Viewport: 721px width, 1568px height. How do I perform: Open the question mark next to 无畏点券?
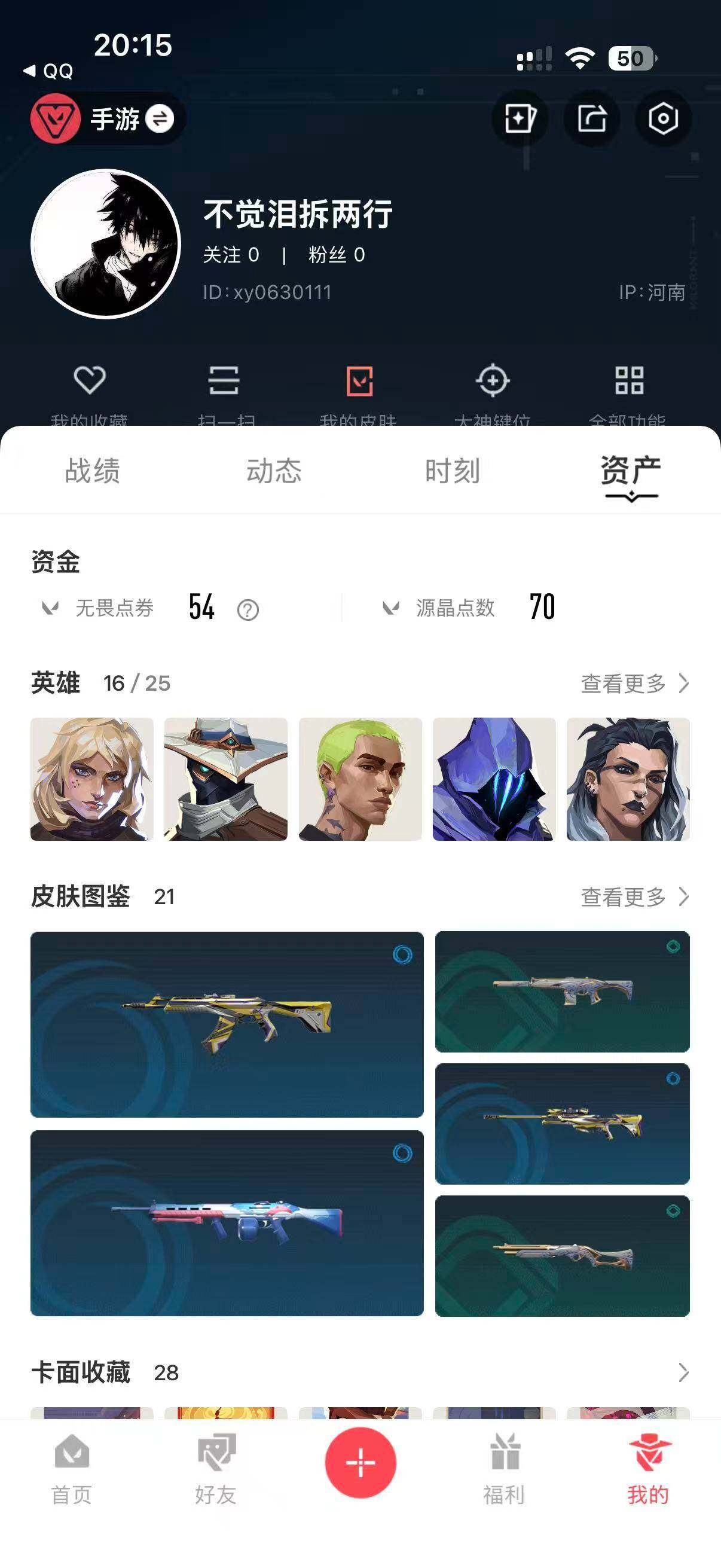(x=246, y=608)
